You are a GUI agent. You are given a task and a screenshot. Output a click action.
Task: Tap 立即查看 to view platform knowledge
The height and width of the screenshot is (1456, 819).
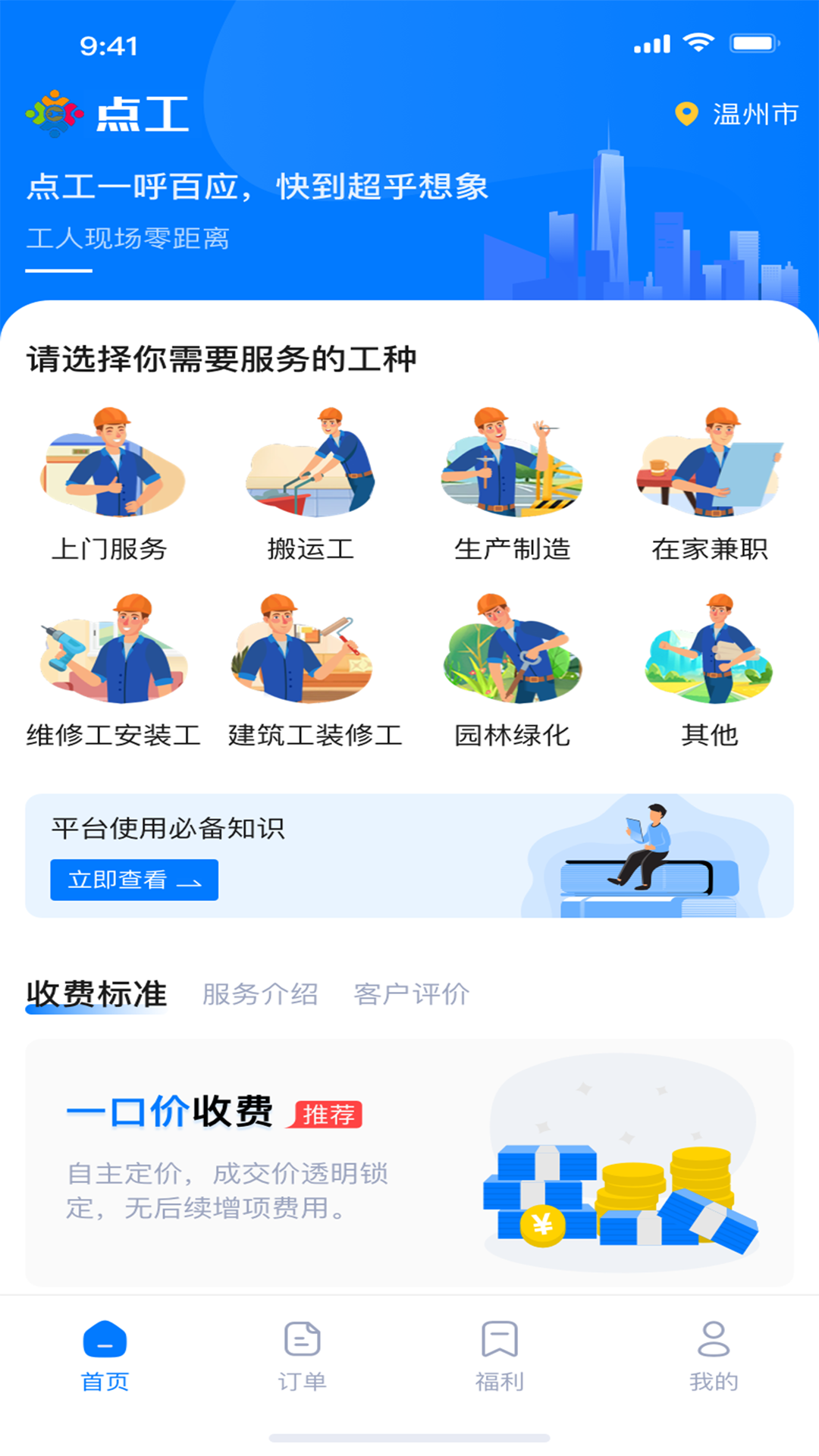(133, 880)
